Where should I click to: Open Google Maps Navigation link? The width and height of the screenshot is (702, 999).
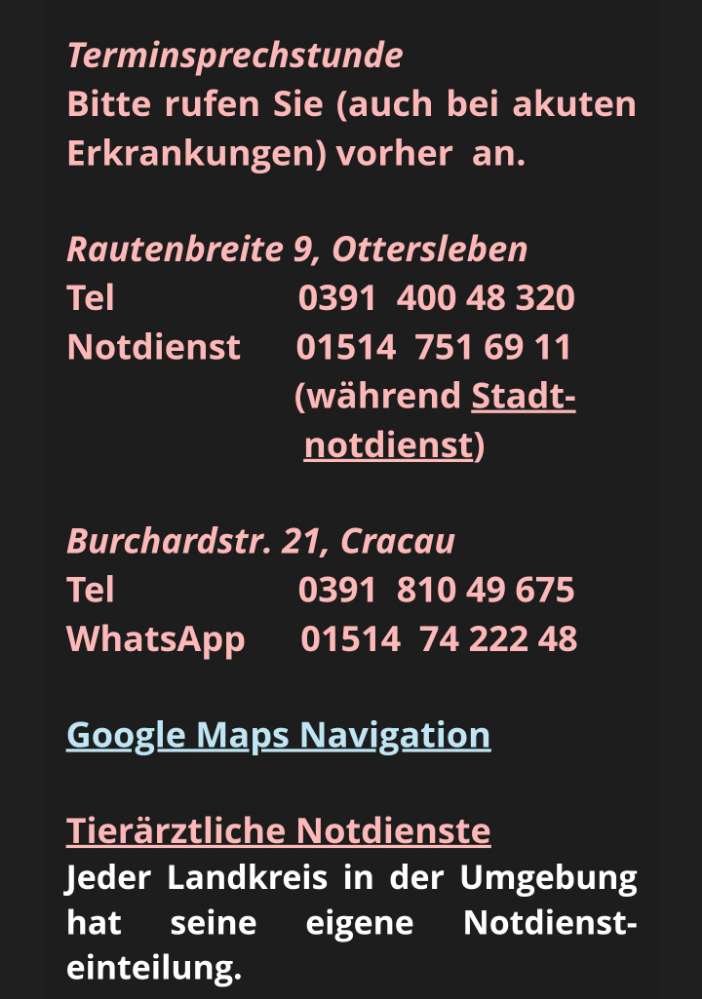coord(278,735)
